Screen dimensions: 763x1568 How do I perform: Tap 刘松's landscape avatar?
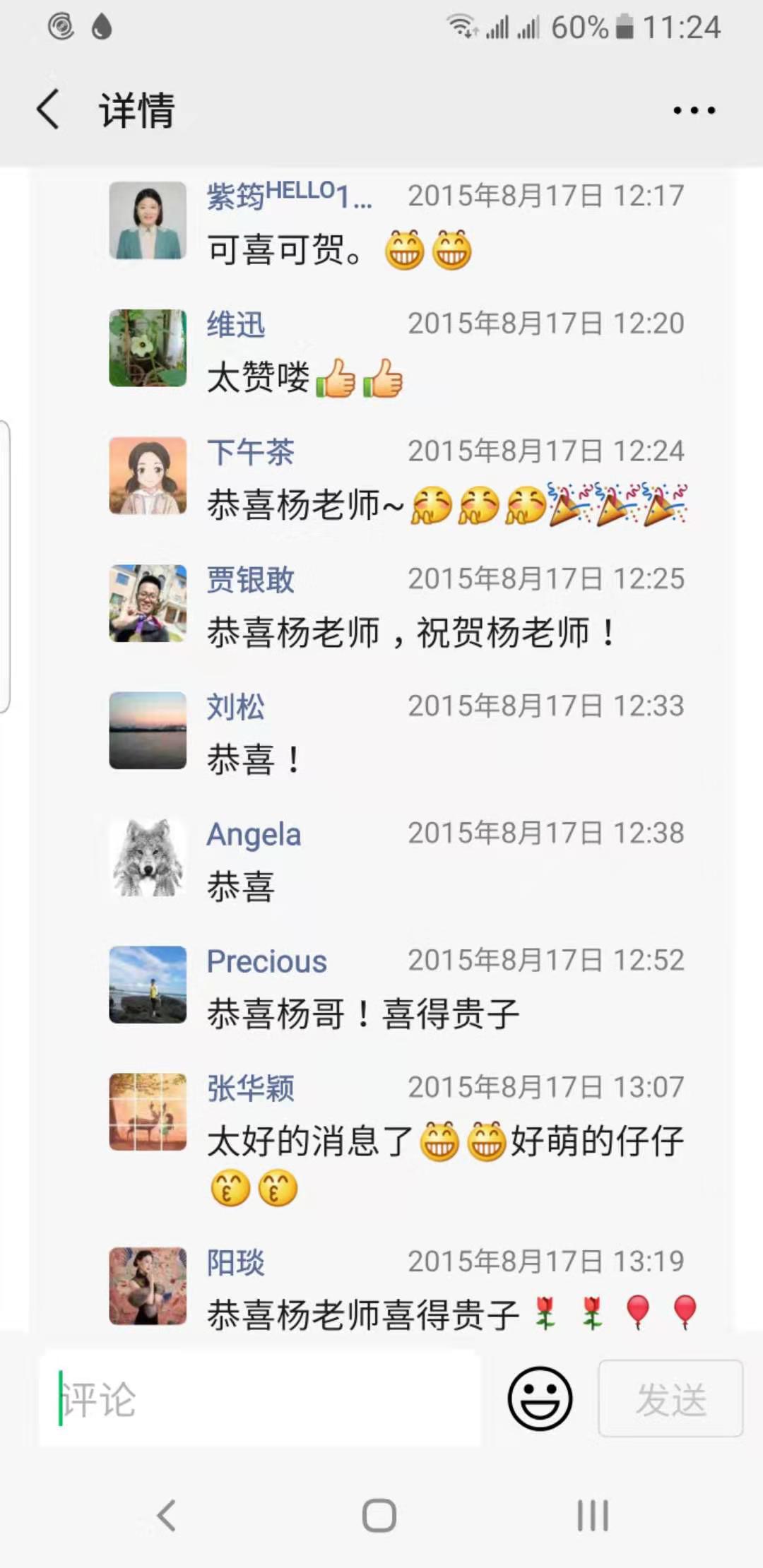(x=148, y=730)
